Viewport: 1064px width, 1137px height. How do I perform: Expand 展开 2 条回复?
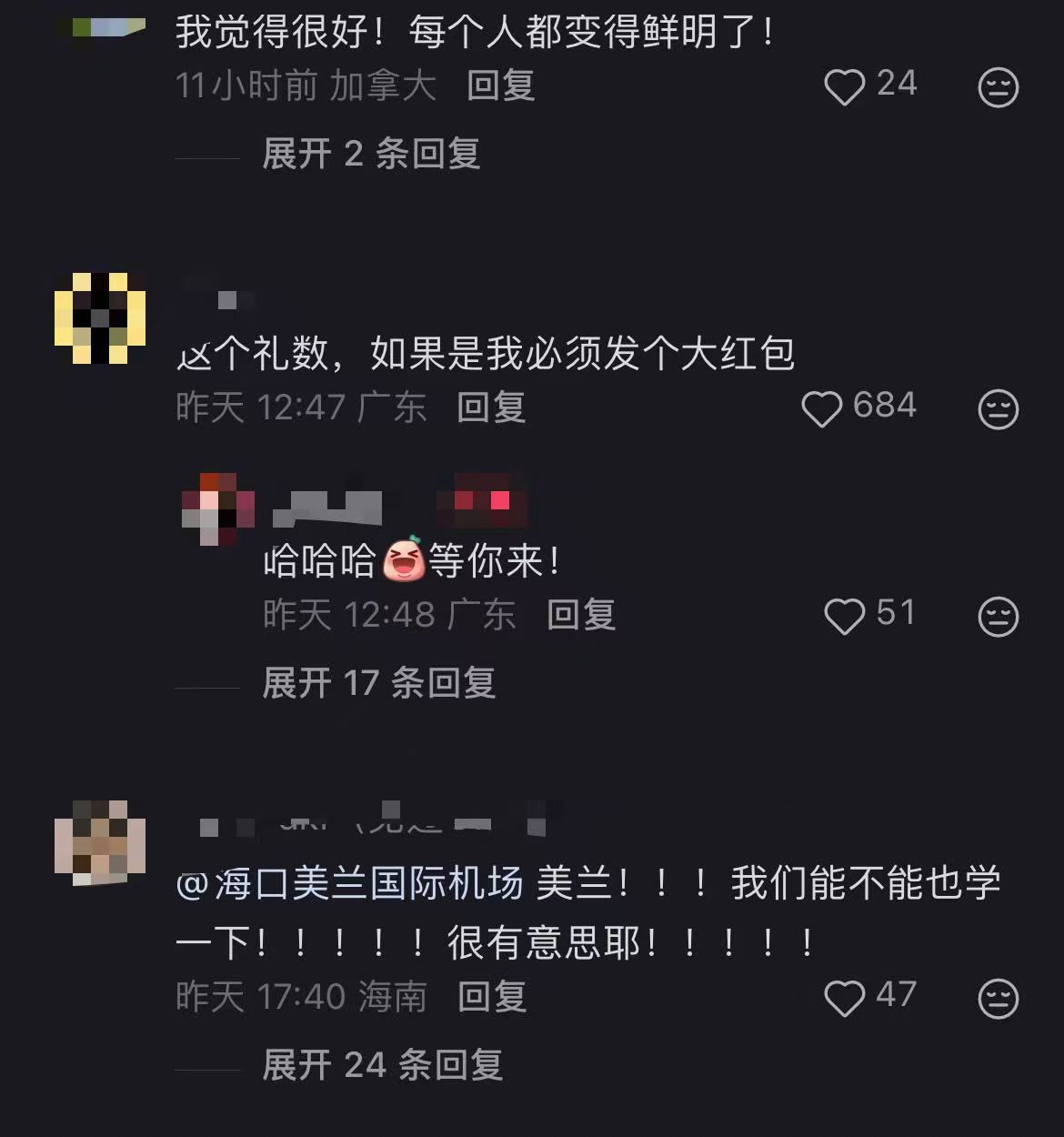click(x=370, y=154)
